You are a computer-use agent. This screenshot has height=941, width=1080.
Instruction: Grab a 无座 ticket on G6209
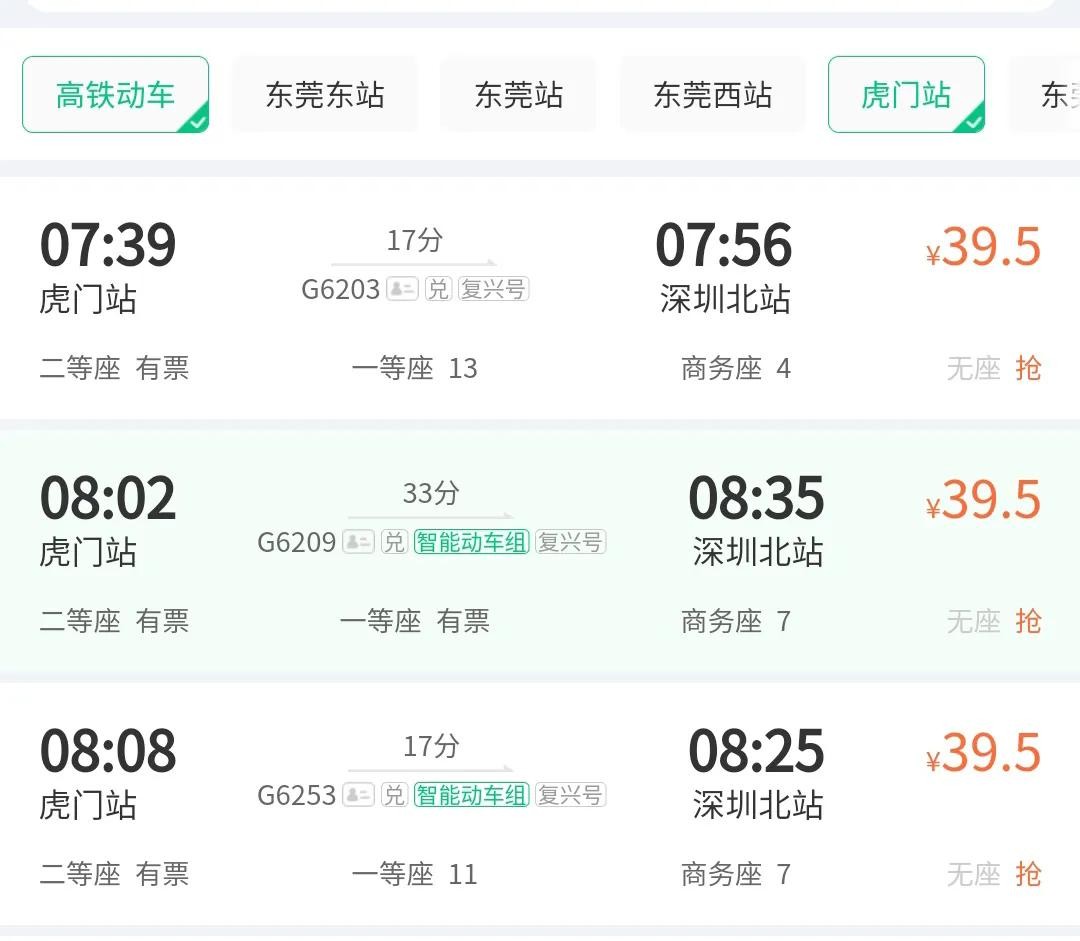coord(1028,622)
